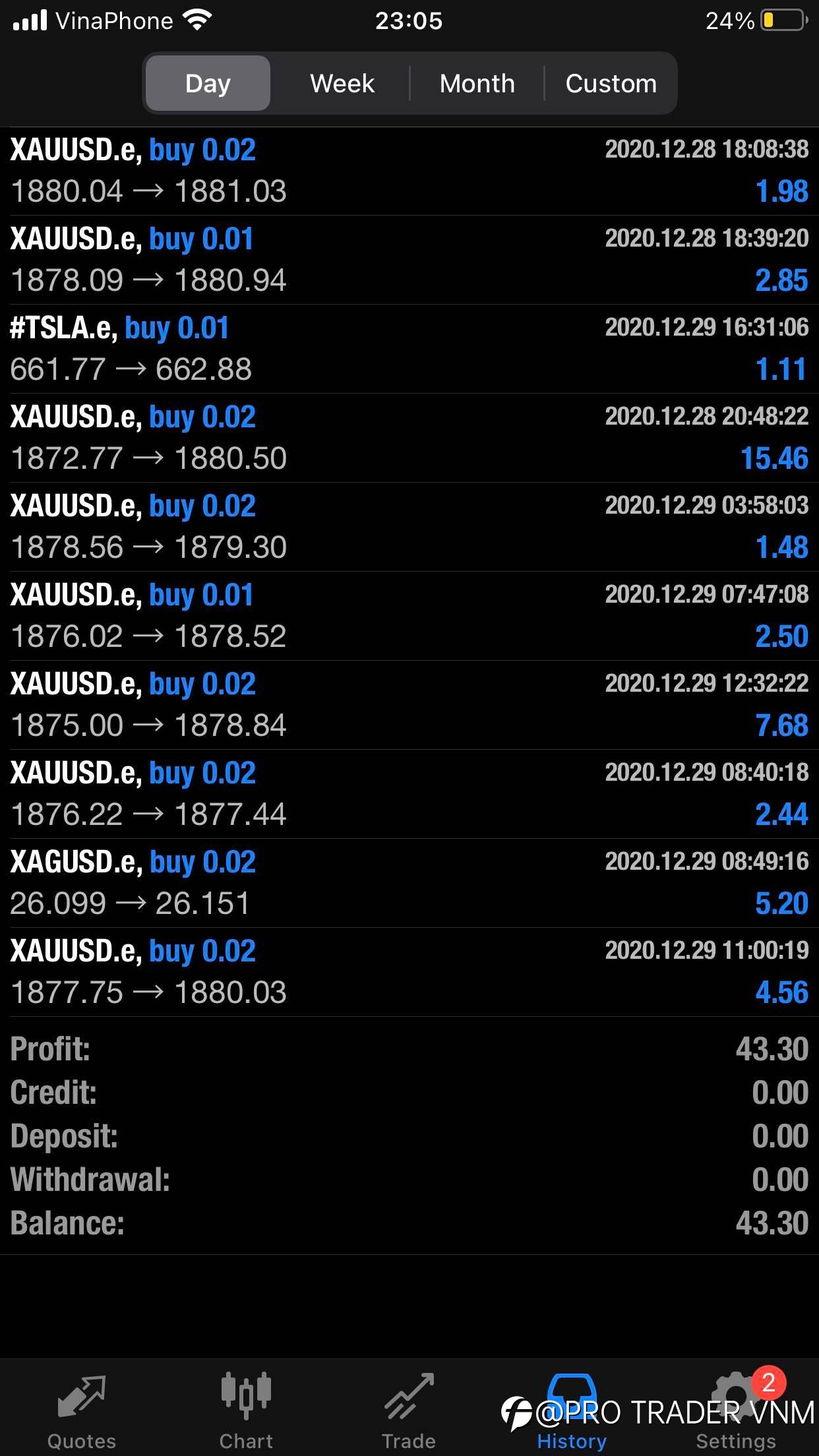Open the #TSLA.e buy 0.01 deal
The image size is (819, 1456).
tap(409, 349)
